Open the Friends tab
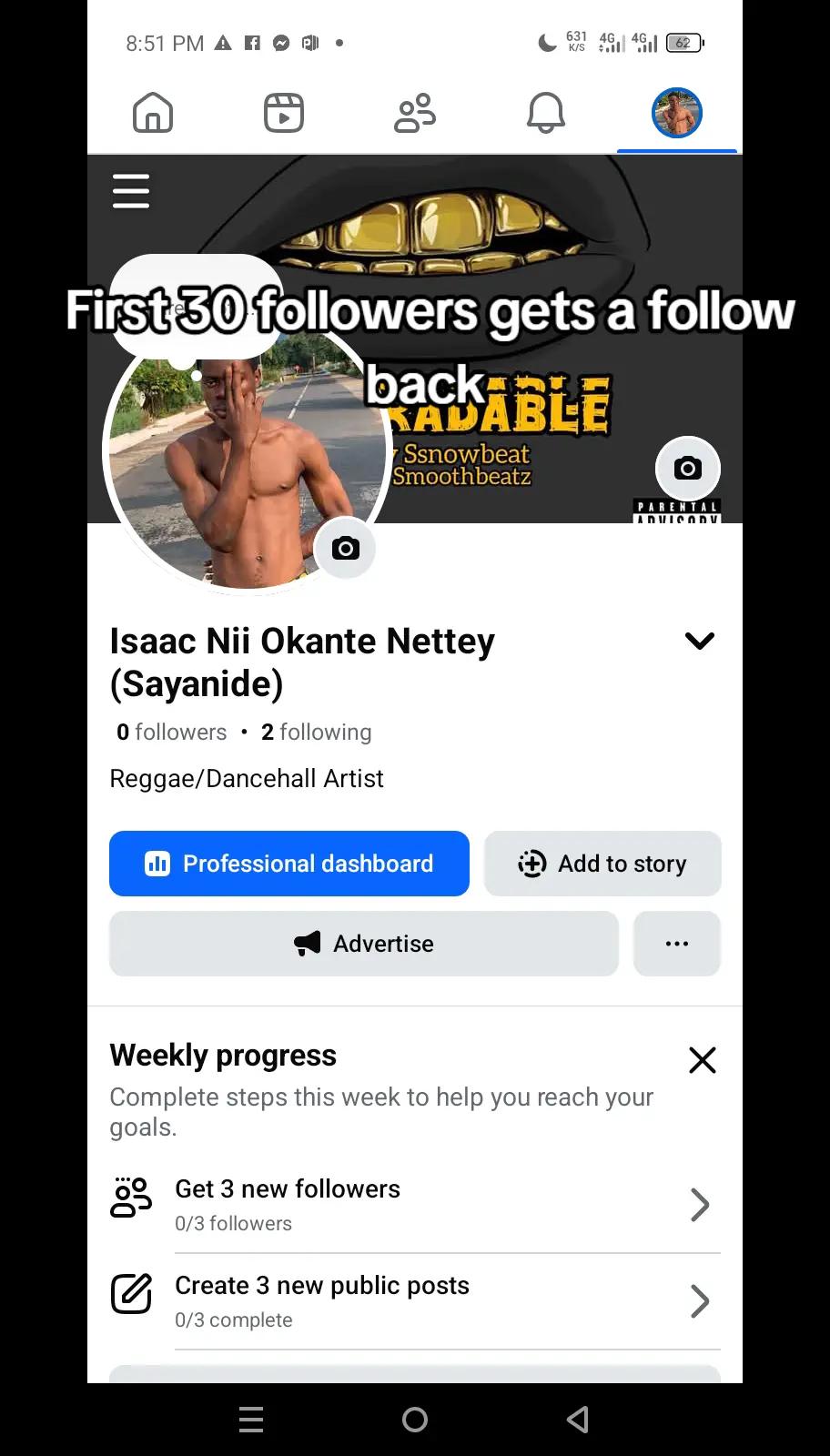This screenshot has height=1456, width=830. click(x=415, y=114)
